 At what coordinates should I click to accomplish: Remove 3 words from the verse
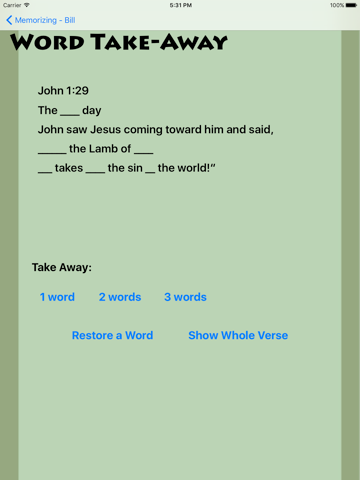(x=185, y=297)
